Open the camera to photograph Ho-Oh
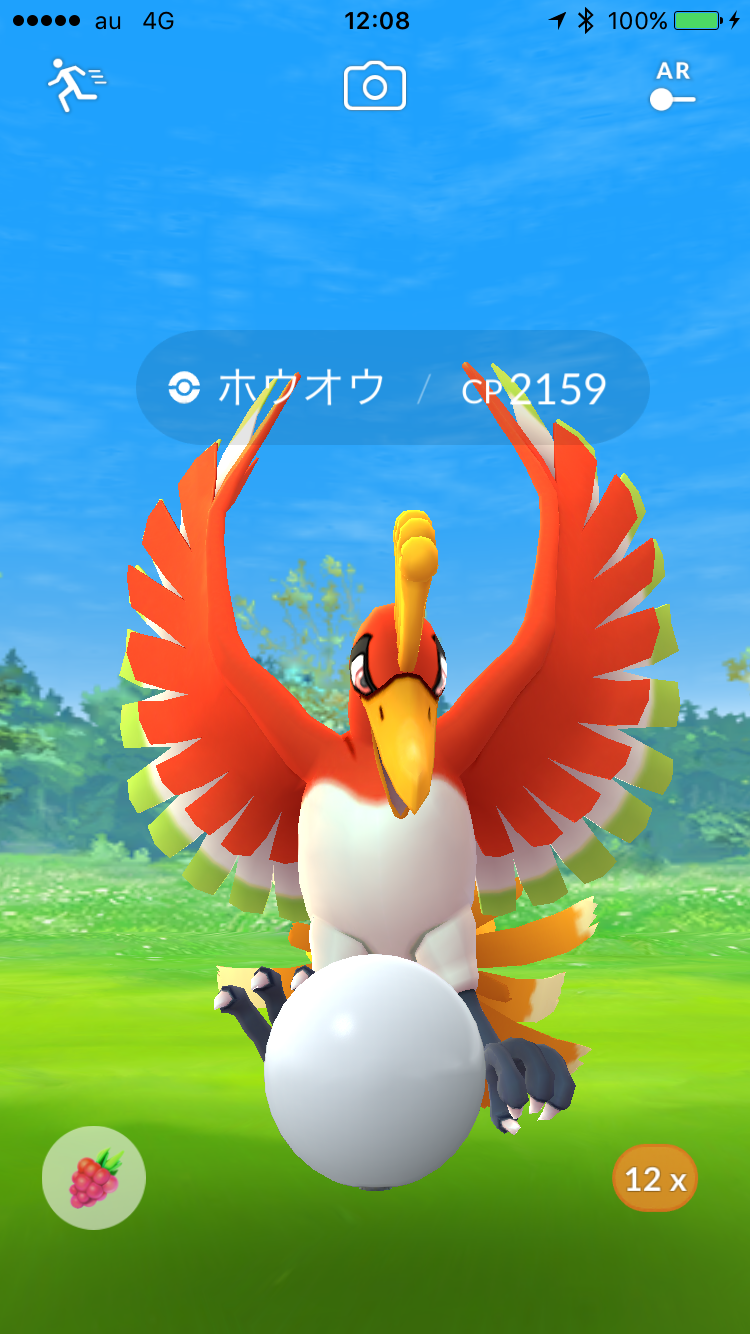The image size is (750, 1334). point(375,86)
